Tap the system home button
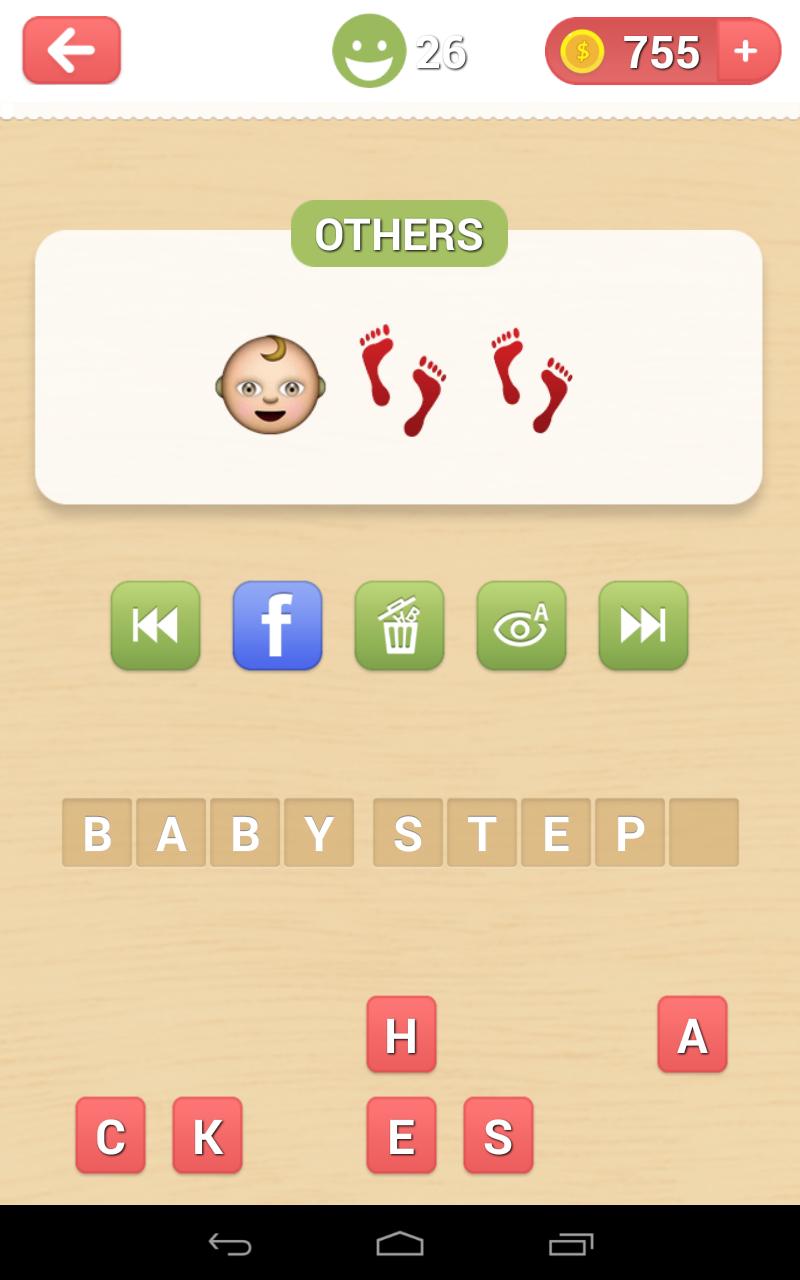 tap(400, 1243)
